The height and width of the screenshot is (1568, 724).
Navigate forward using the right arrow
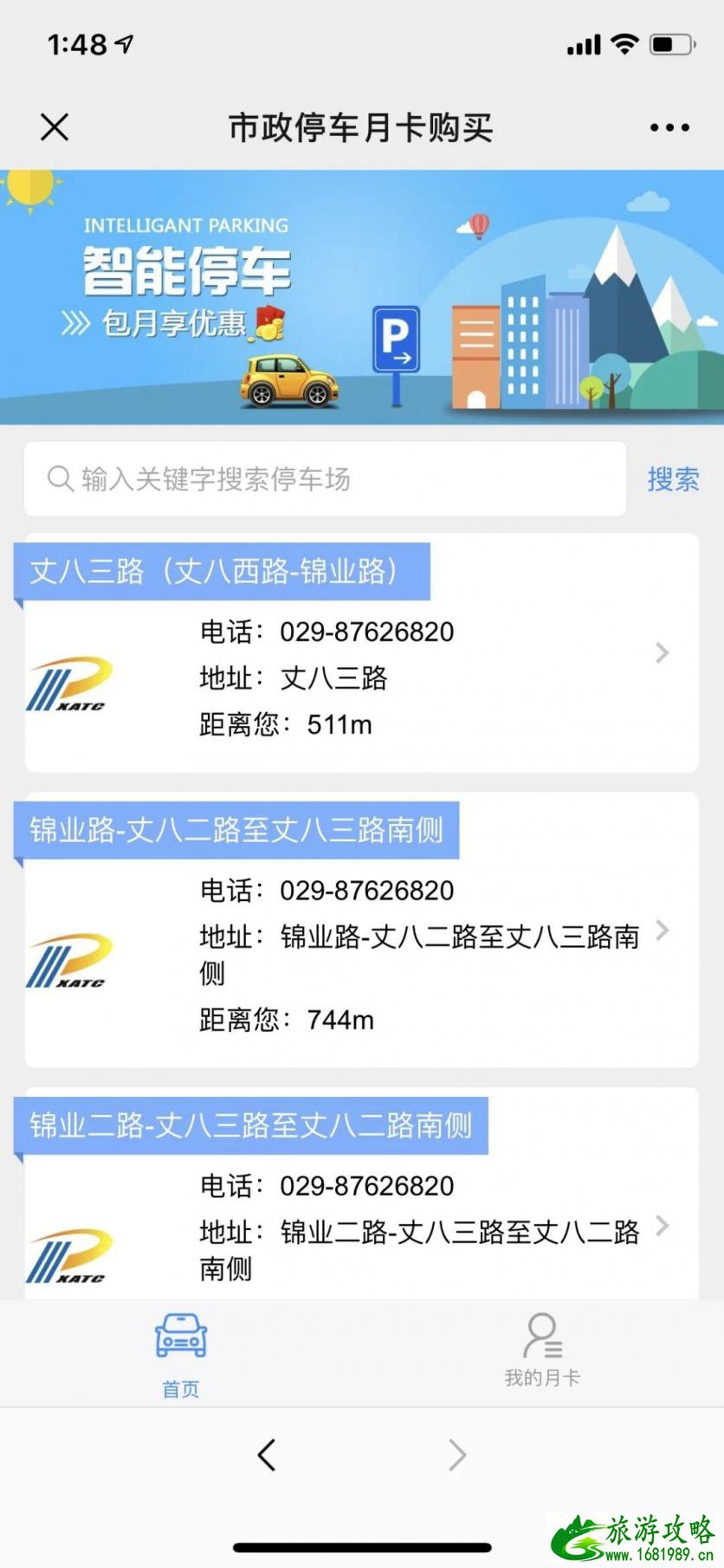[x=457, y=1455]
